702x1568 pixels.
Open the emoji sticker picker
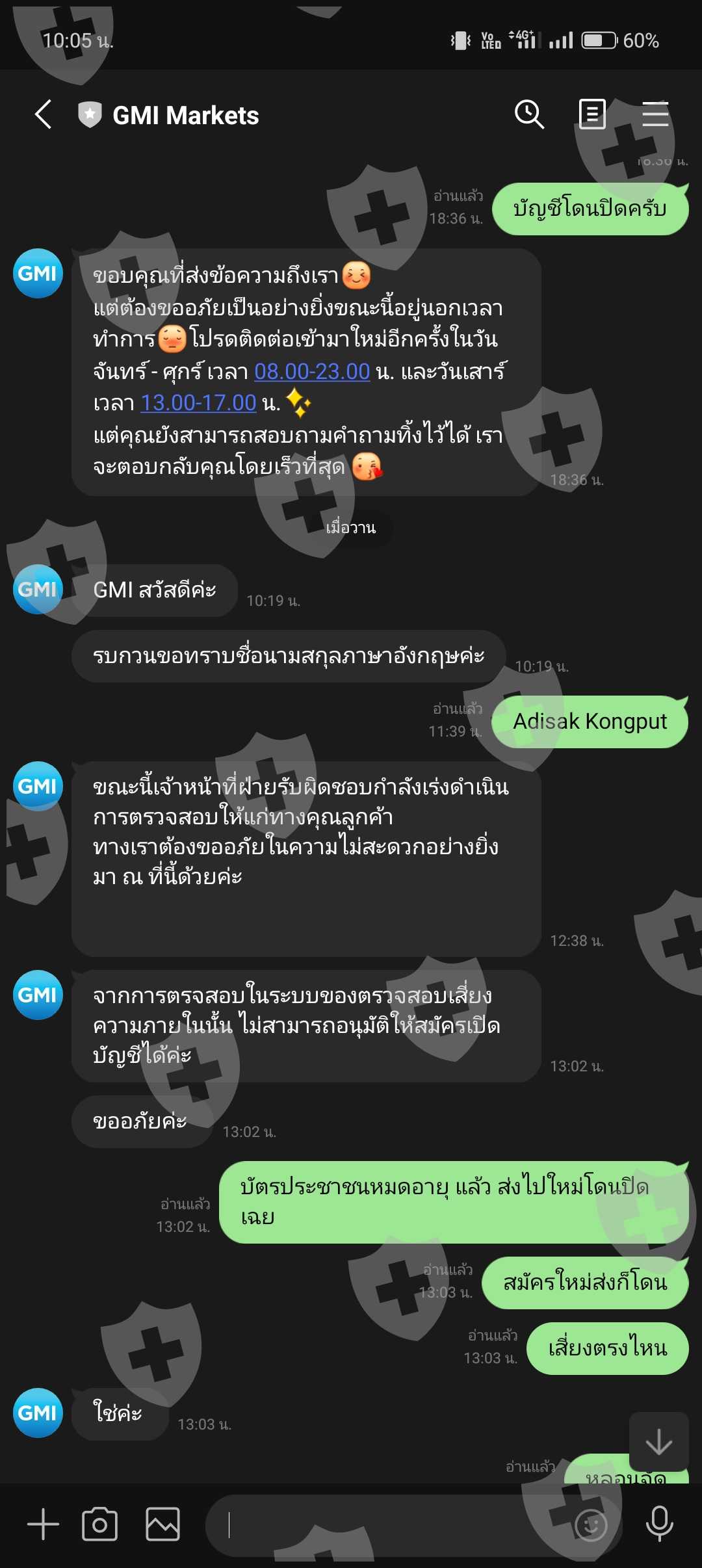point(591,1525)
